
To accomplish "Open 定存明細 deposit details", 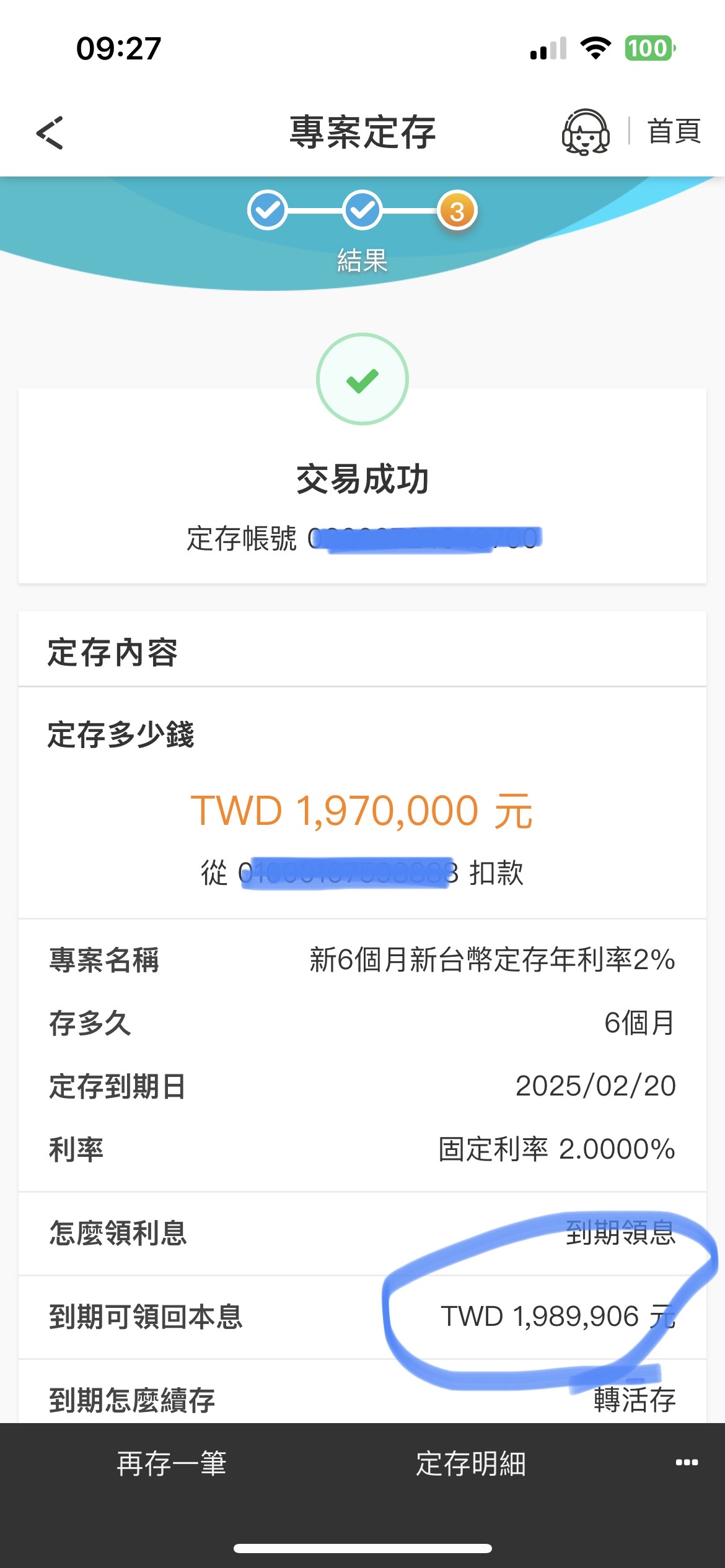I will click(471, 1464).
